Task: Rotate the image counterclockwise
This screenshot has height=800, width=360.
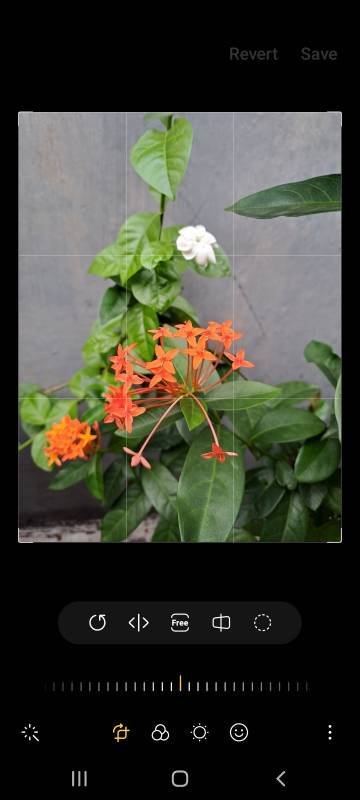Action: (97, 623)
